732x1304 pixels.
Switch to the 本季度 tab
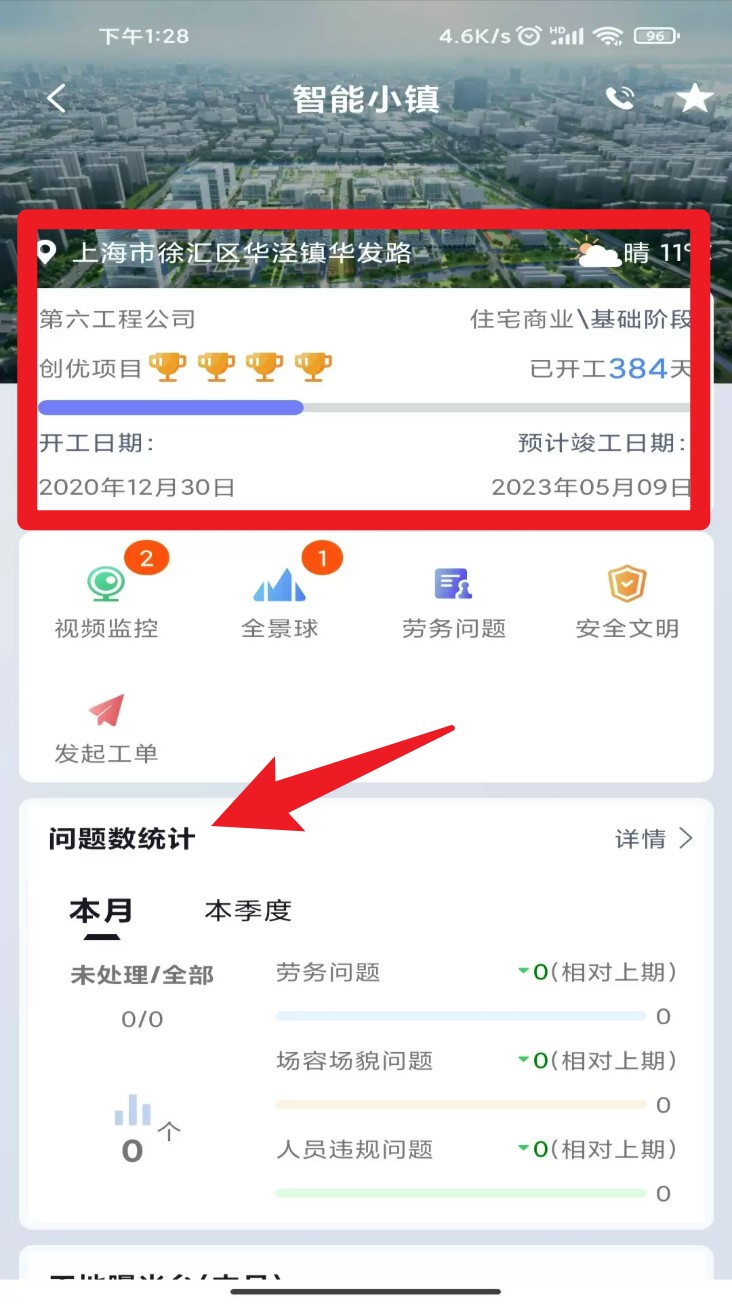(x=248, y=911)
